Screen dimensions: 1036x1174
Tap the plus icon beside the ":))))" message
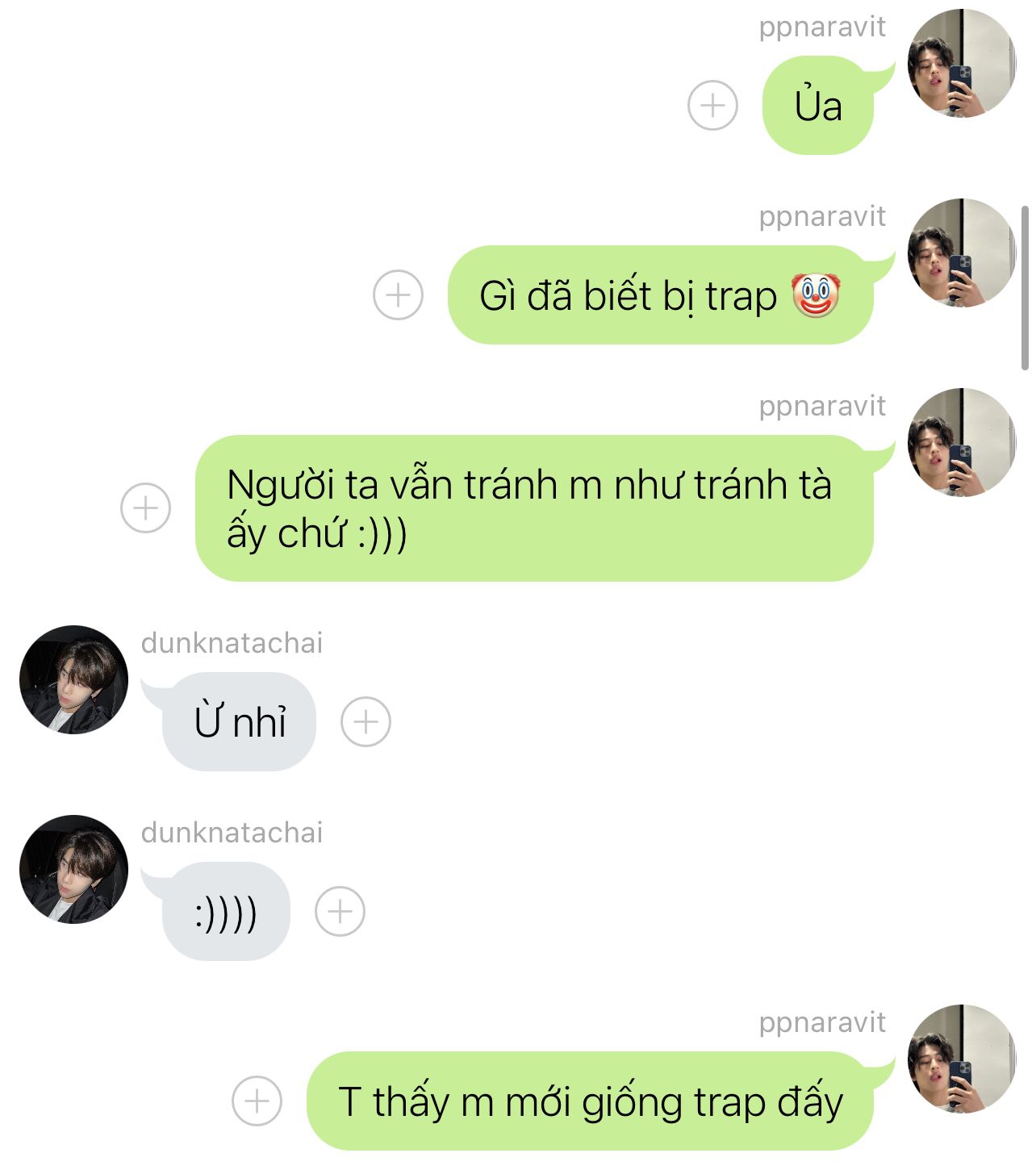340,912
